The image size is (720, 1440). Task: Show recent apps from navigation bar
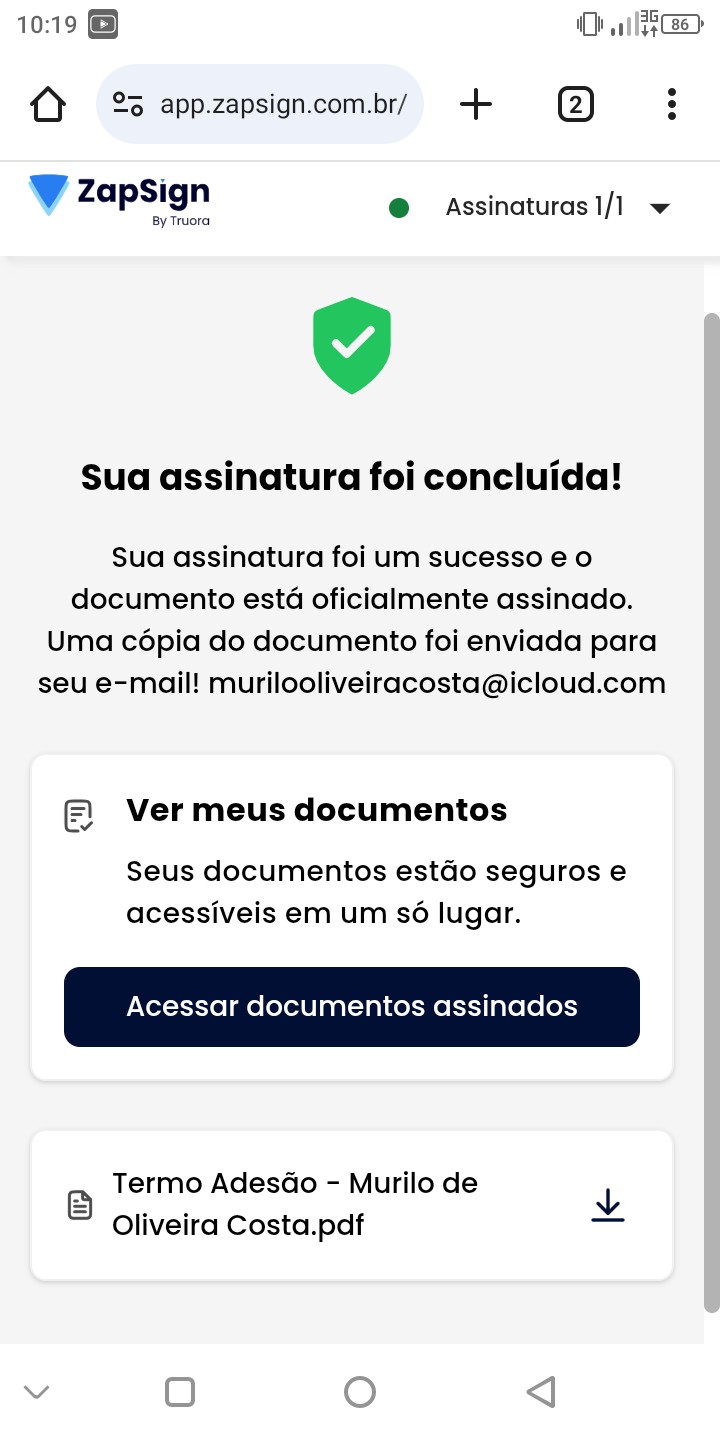coord(180,1391)
